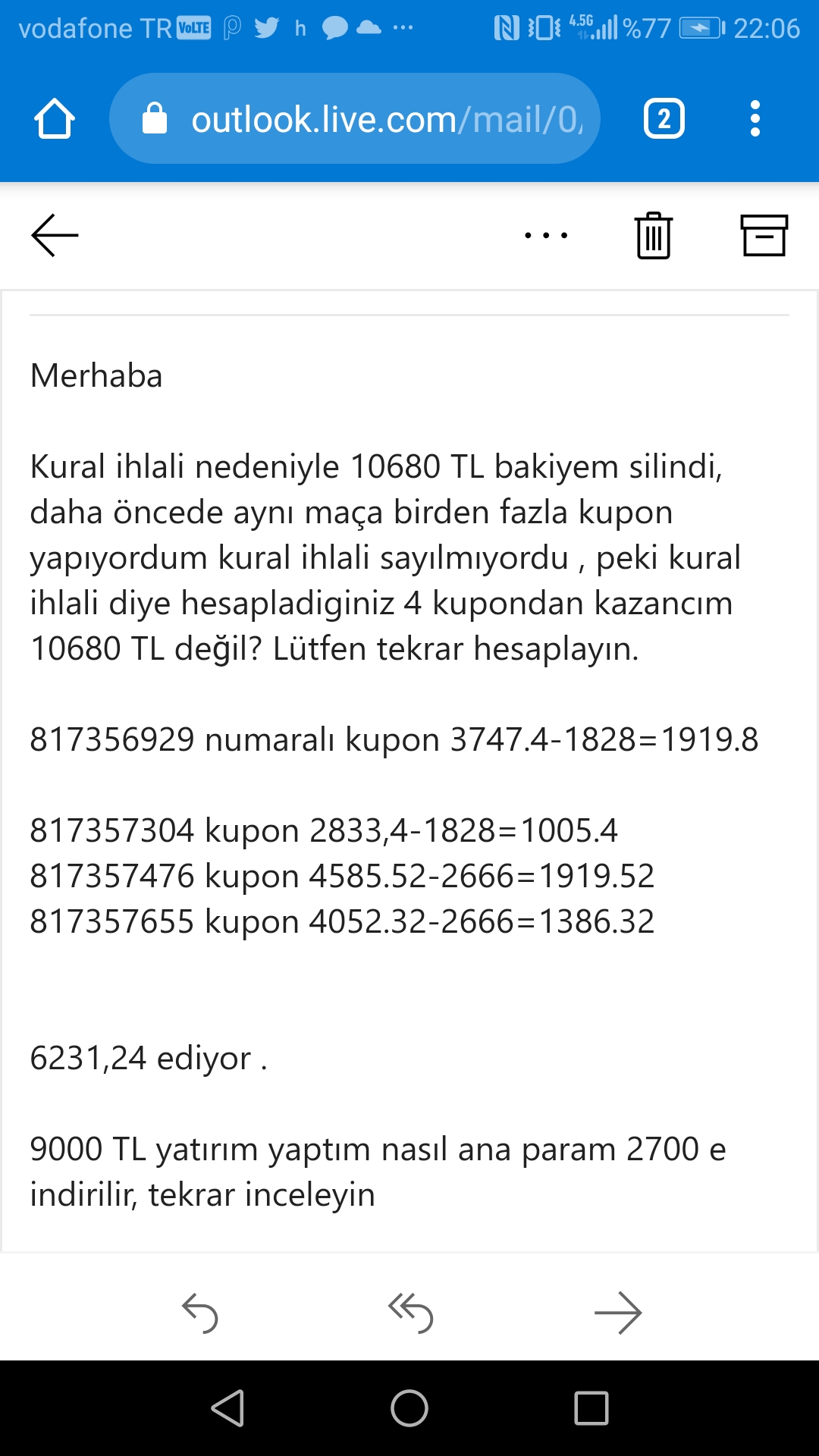
Task: Forward this email
Action: 618,1313
